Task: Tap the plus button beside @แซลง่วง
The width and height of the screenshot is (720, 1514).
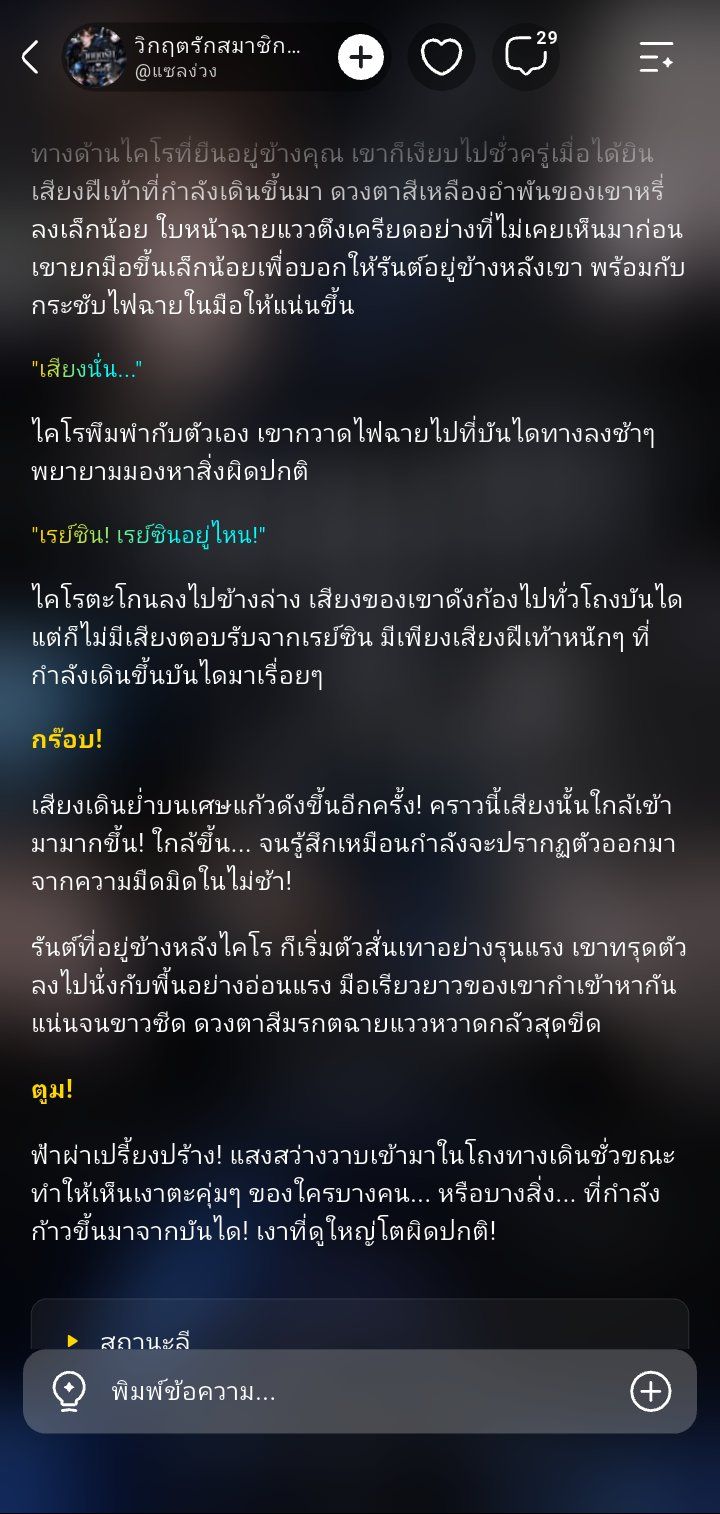Action: pyautogui.click(x=361, y=58)
